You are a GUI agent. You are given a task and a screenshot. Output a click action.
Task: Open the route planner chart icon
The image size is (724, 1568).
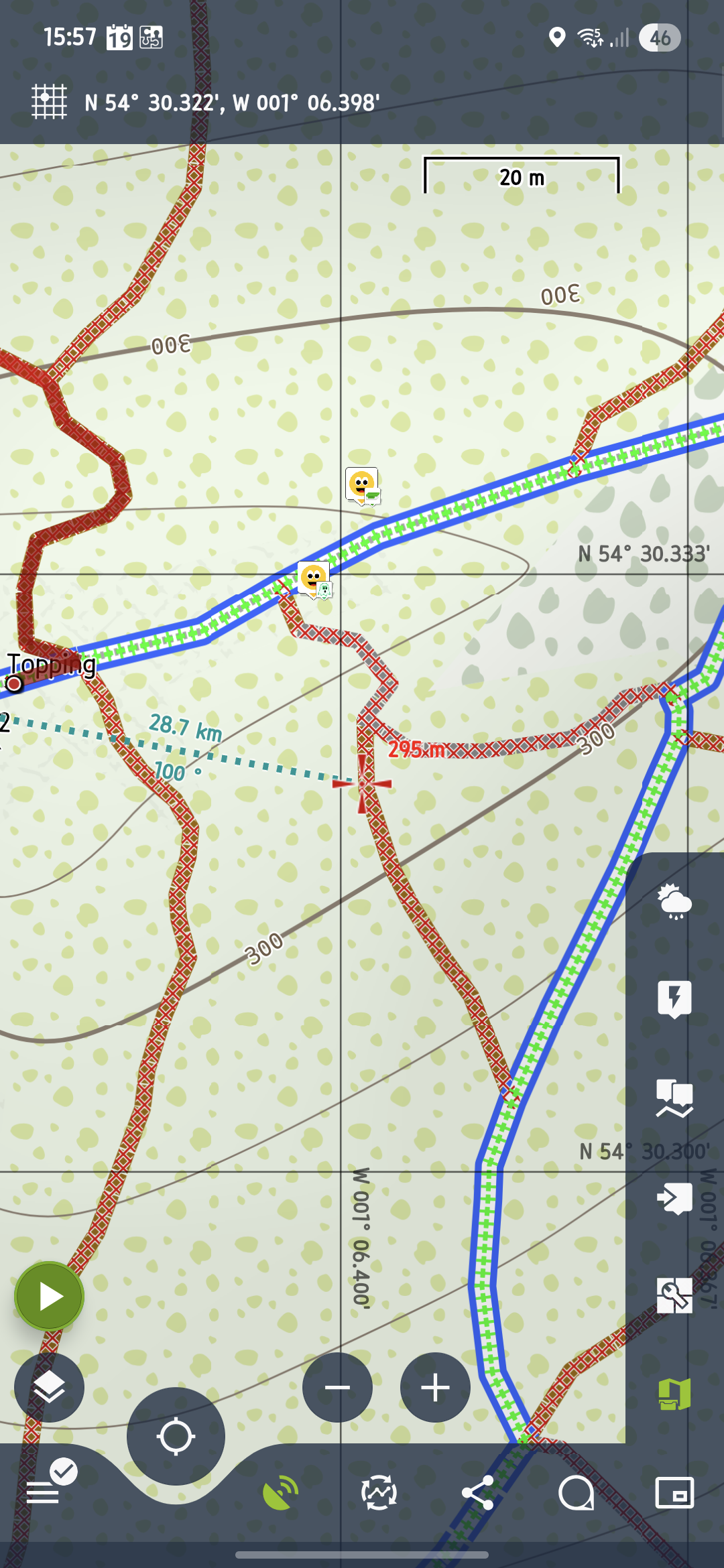click(x=379, y=1492)
